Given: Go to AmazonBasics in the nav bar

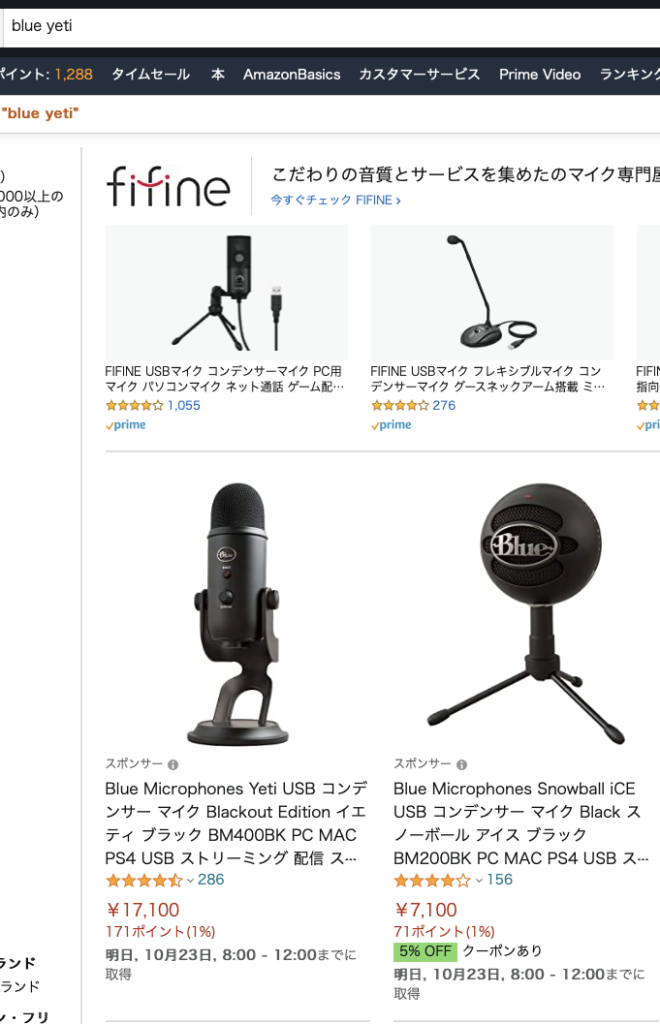Looking at the screenshot, I should pos(292,74).
